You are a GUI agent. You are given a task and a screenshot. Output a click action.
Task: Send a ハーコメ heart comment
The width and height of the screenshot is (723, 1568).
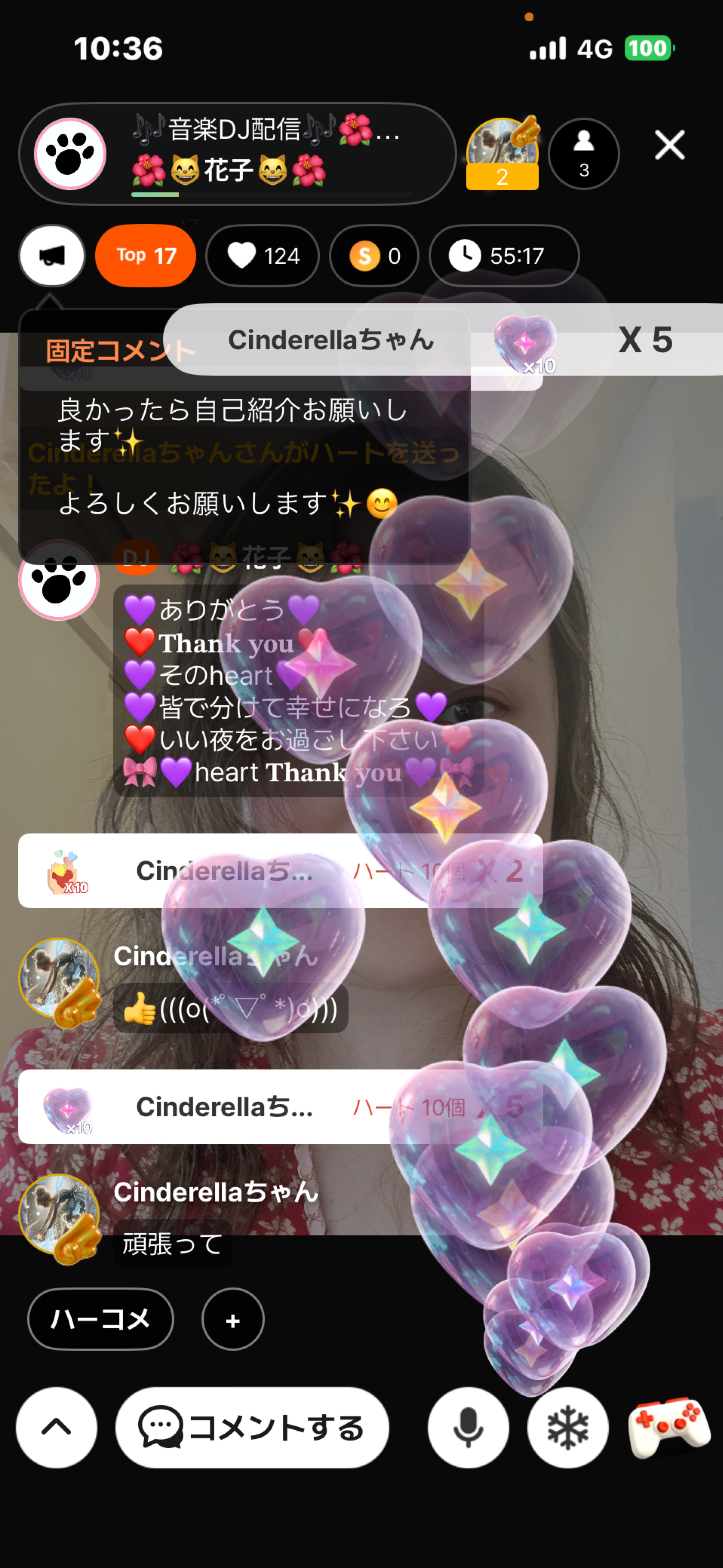click(x=100, y=1319)
